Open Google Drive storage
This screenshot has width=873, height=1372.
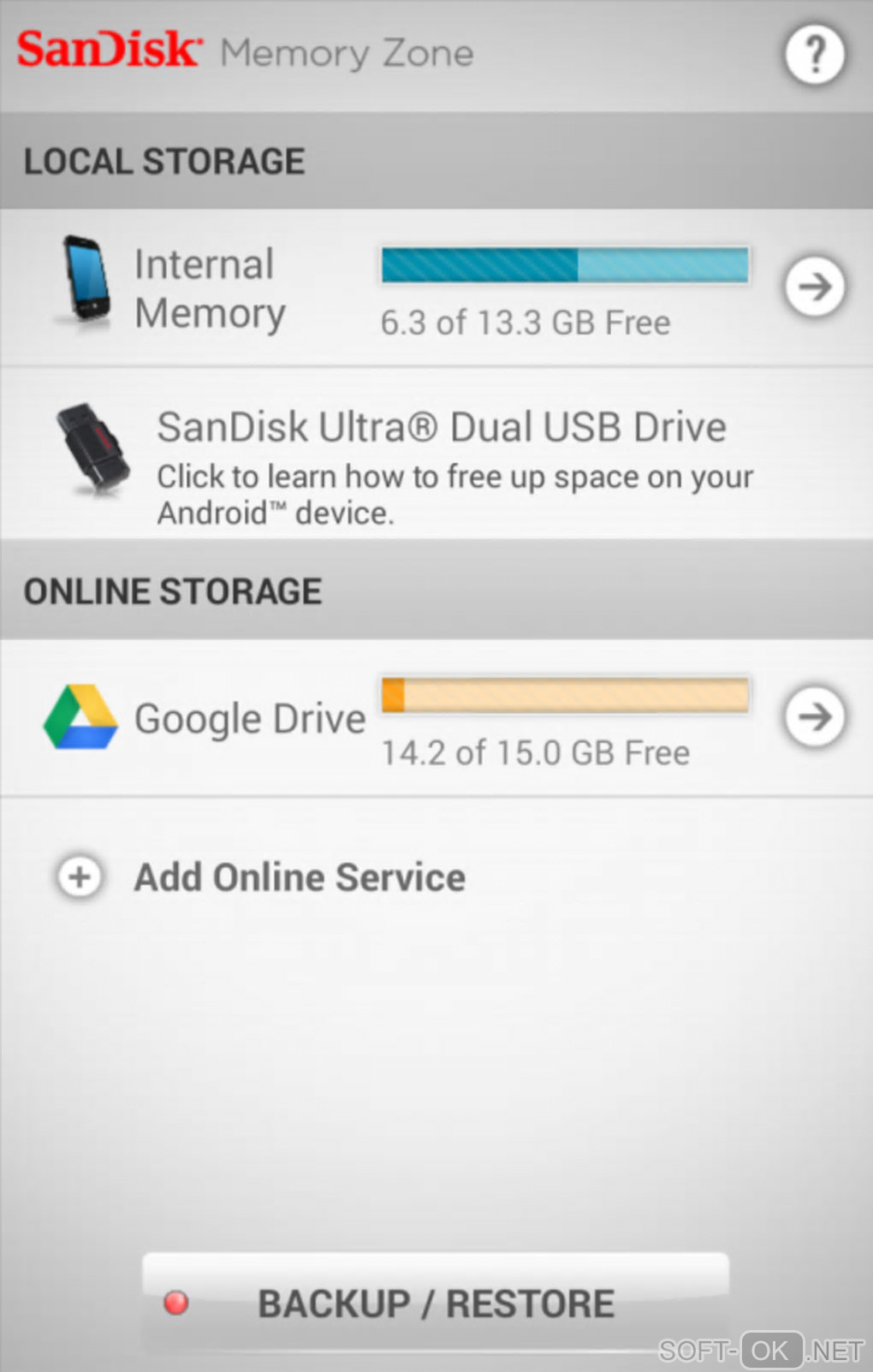(814, 717)
